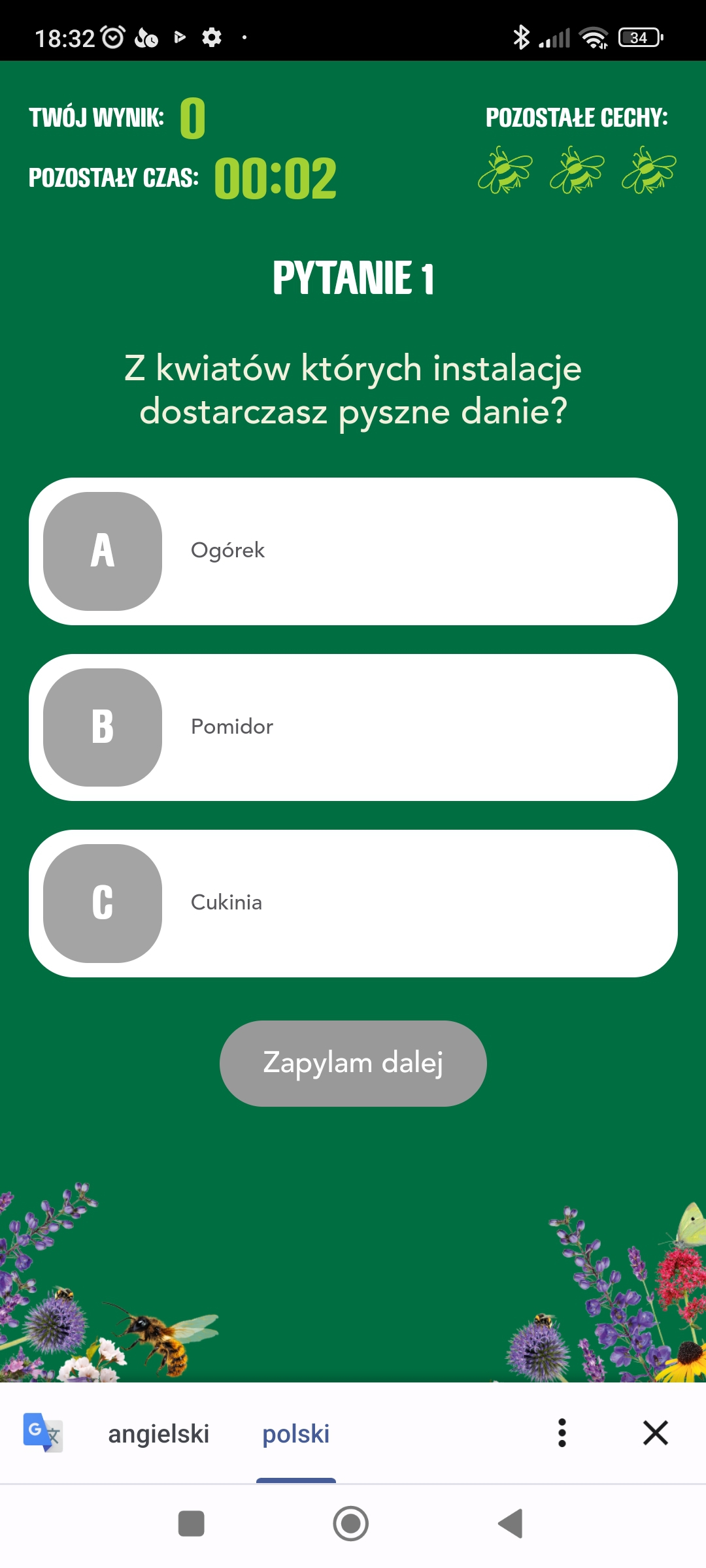Switch translation to angielski

pos(158,1433)
